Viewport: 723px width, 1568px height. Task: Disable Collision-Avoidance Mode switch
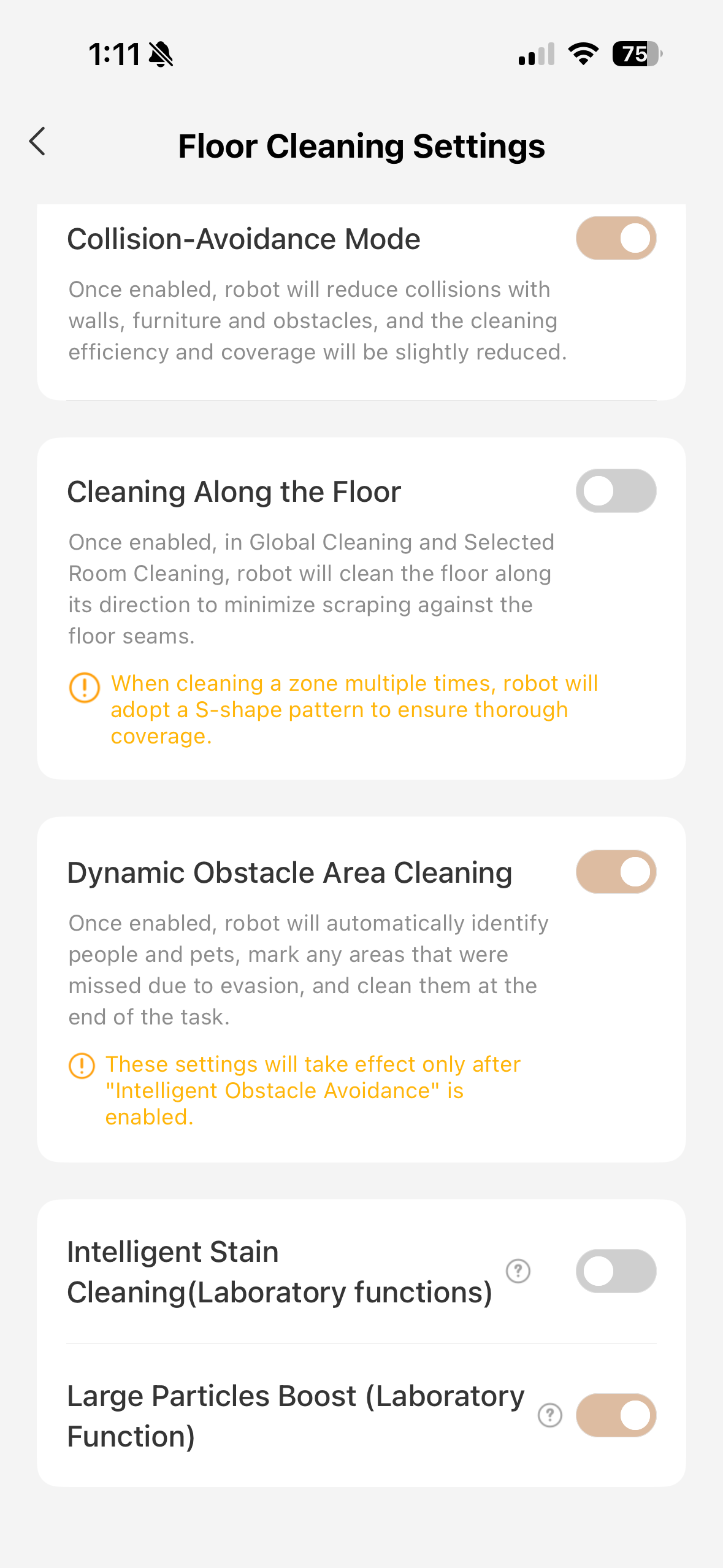click(x=616, y=238)
